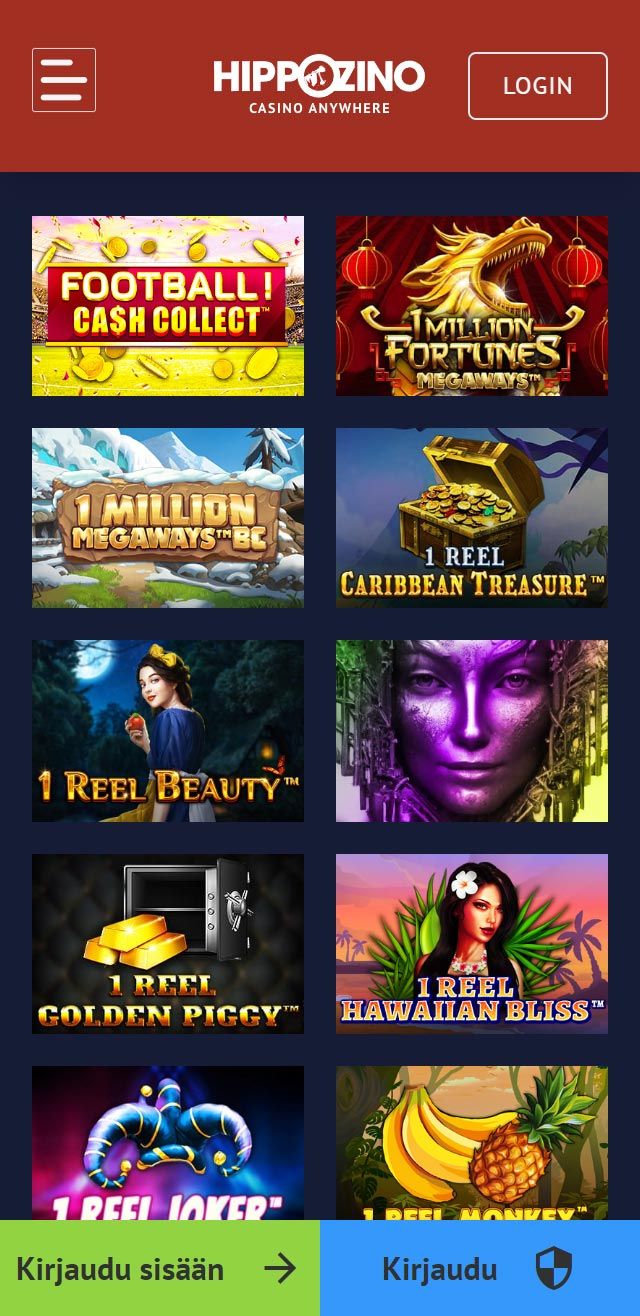Viewport: 640px width, 1316px height.
Task: Open 1 Million Megaways BC slot
Action: point(168,518)
